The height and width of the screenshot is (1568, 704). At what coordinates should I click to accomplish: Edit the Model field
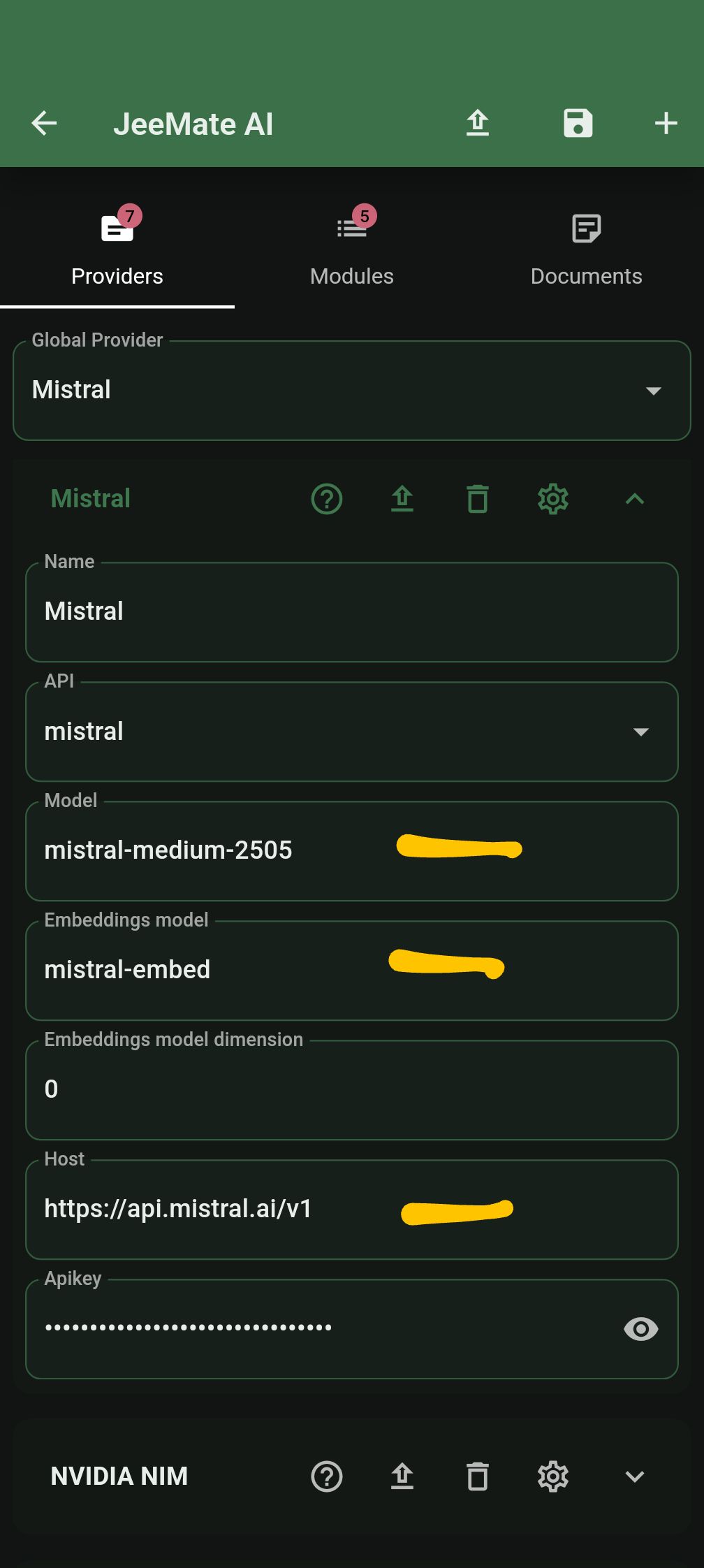352,851
